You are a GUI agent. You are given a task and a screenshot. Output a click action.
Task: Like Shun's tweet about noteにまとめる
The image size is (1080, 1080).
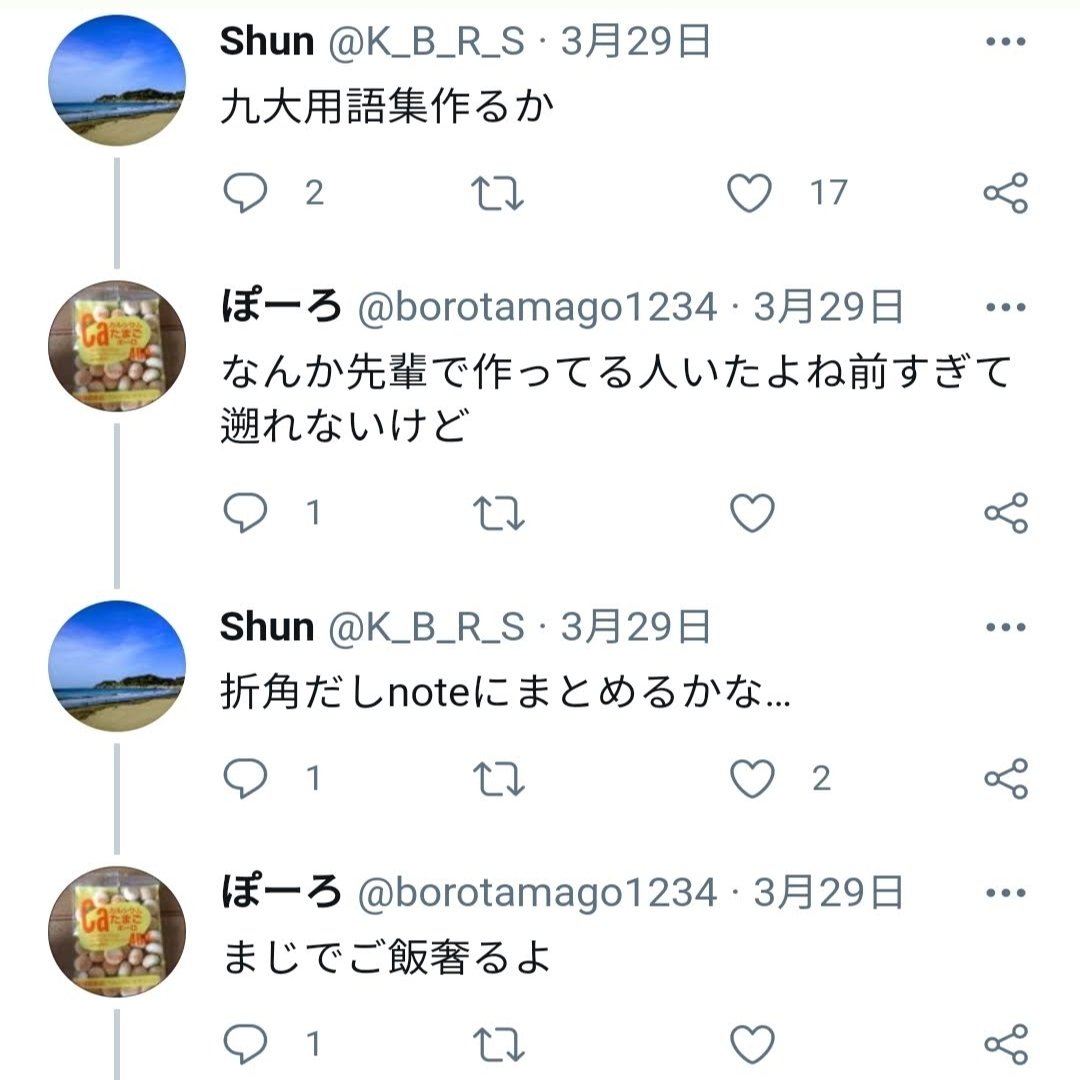pos(752,779)
